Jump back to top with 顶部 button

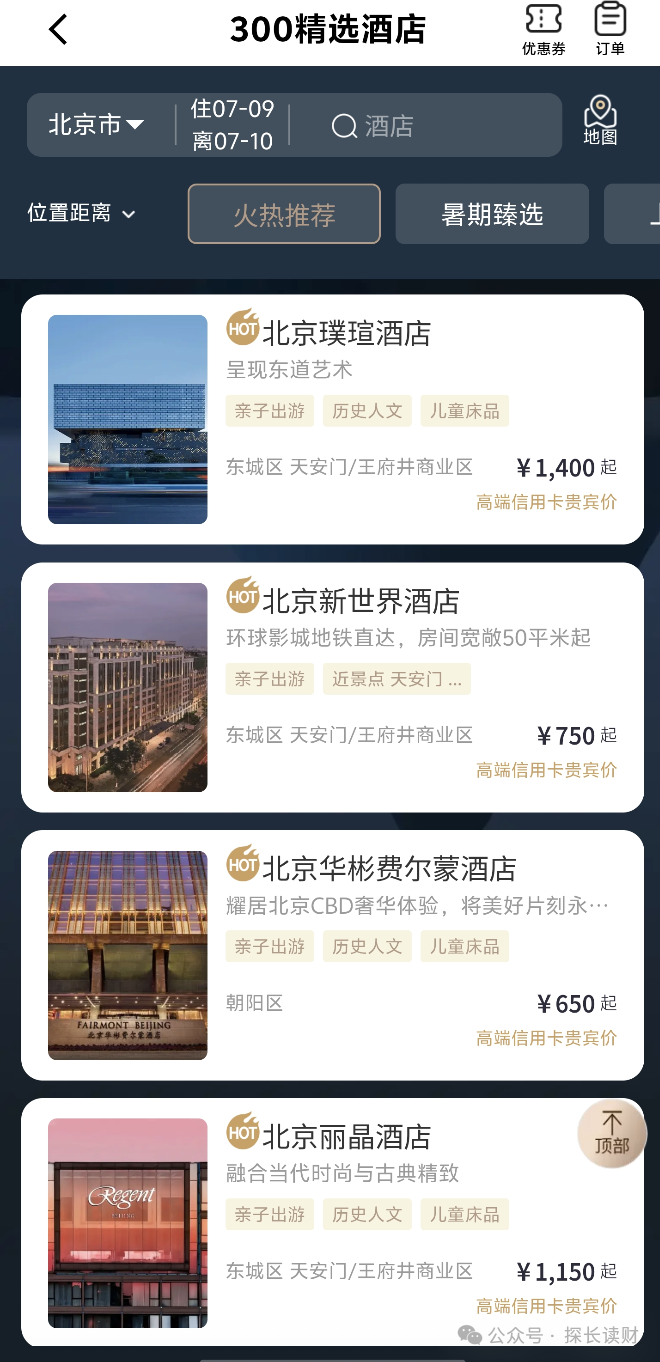tap(612, 1133)
